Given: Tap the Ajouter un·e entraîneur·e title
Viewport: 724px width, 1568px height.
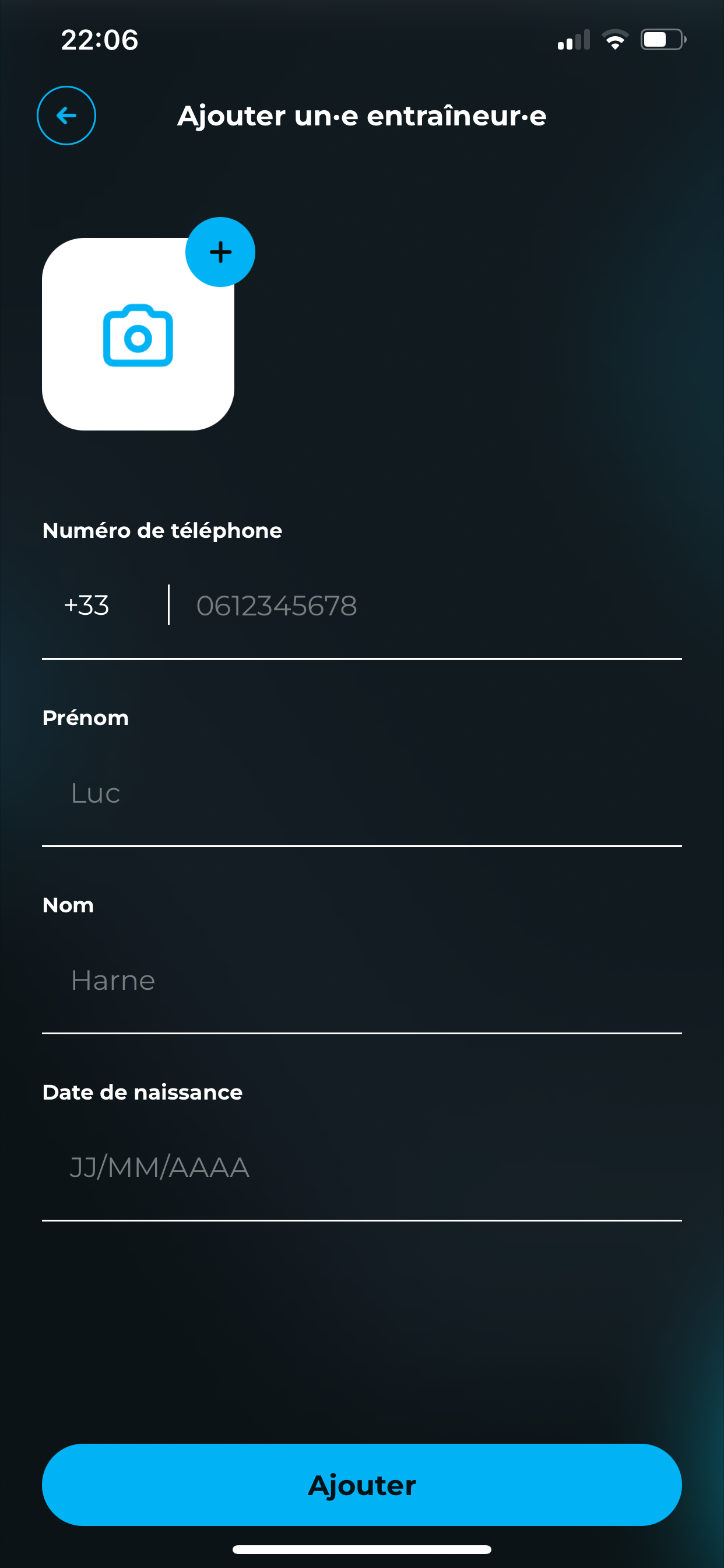Looking at the screenshot, I should click(361, 116).
